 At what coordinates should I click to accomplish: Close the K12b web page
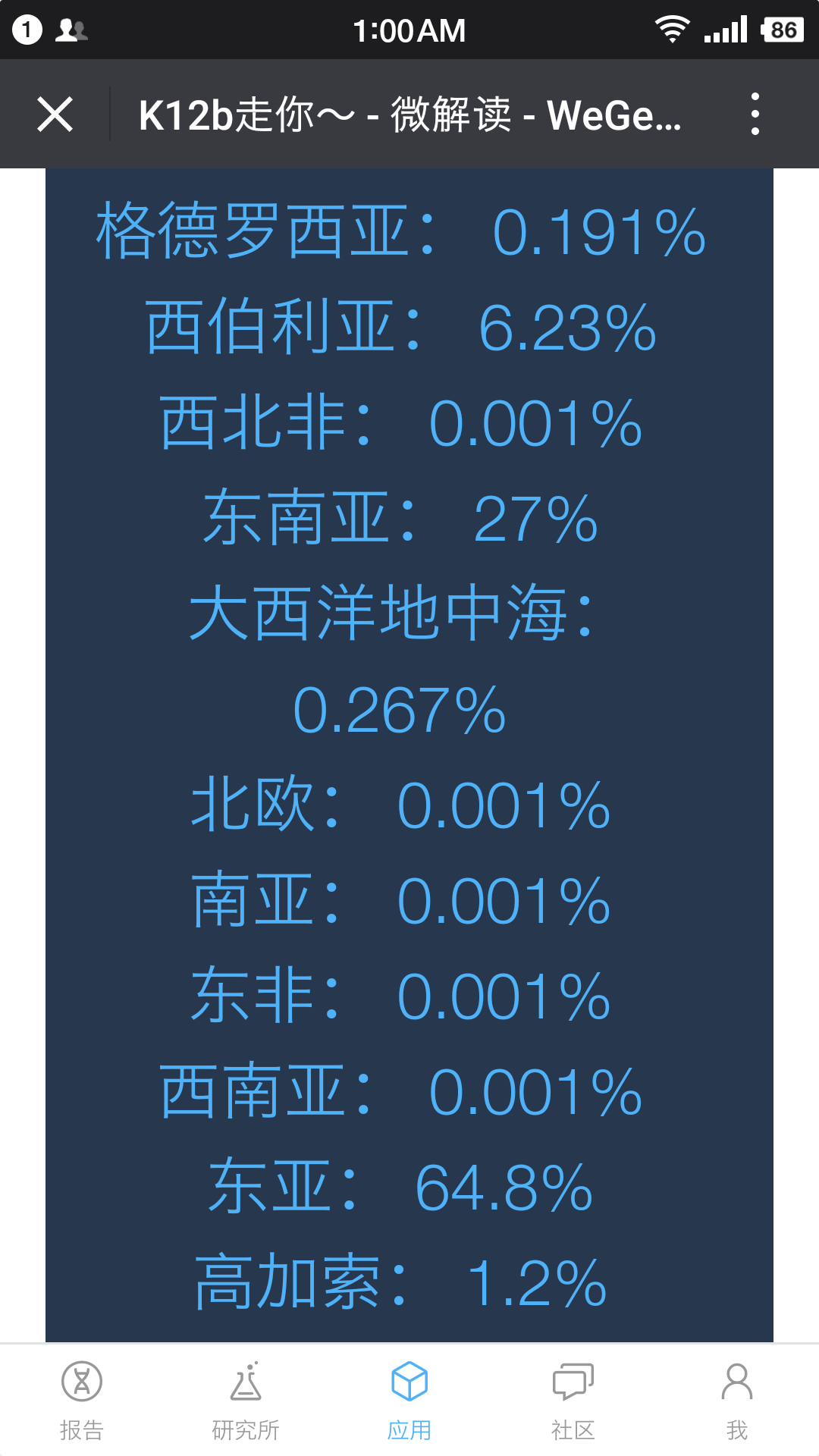pyautogui.click(x=55, y=115)
